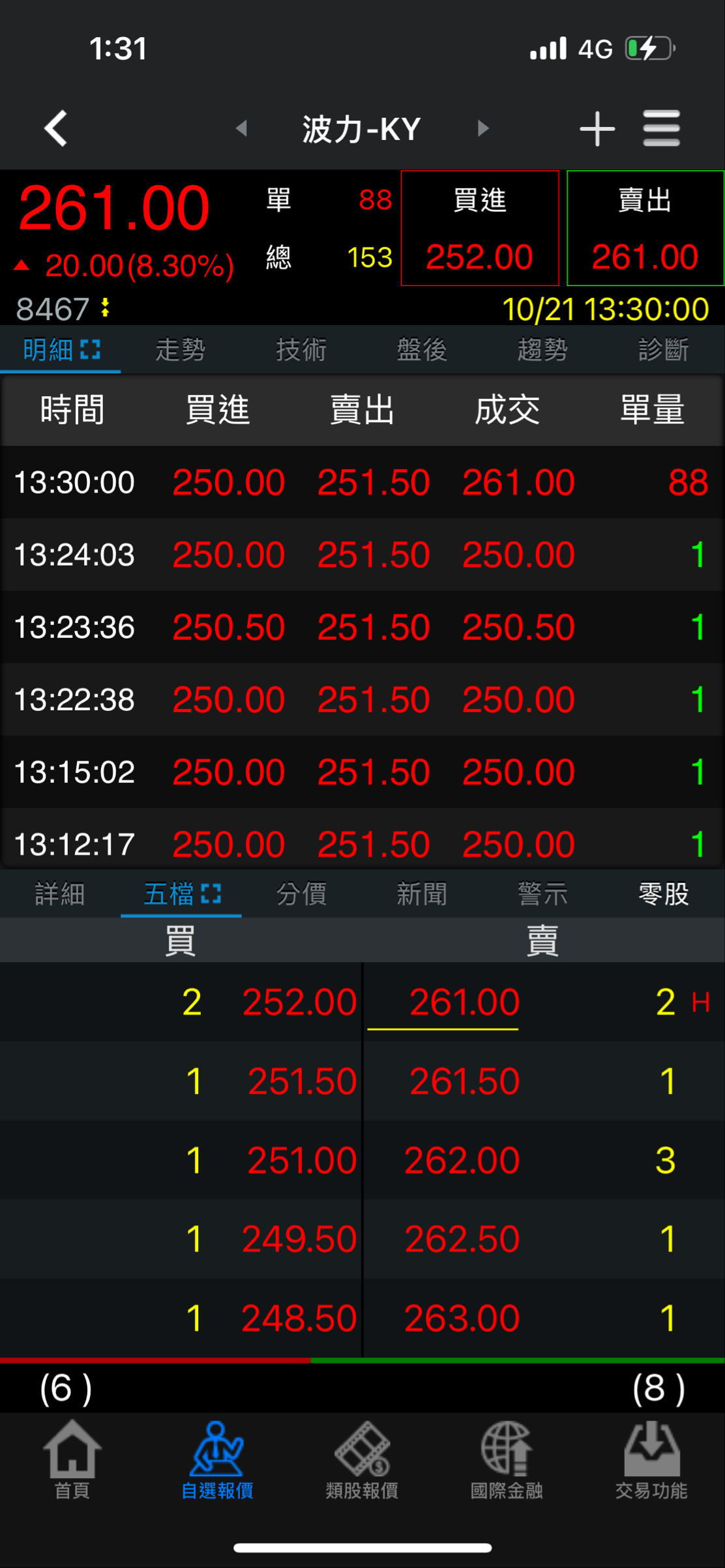Go to 首頁 in the bottom bar
This screenshot has width=725, height=1568.
coord(72,1461)
